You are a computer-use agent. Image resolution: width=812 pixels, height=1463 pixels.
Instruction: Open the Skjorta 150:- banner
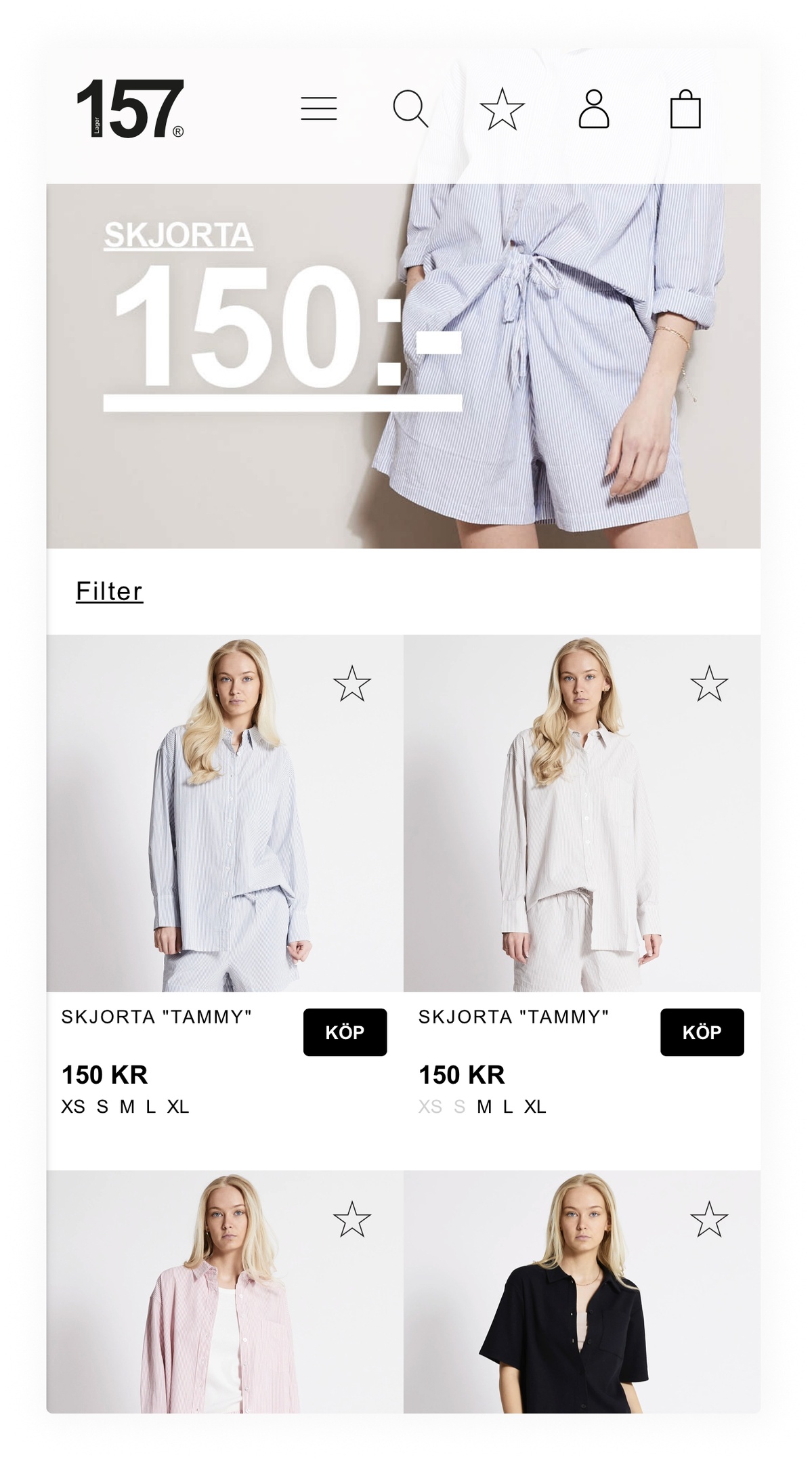pyautogui.click(x=403, y=366)
